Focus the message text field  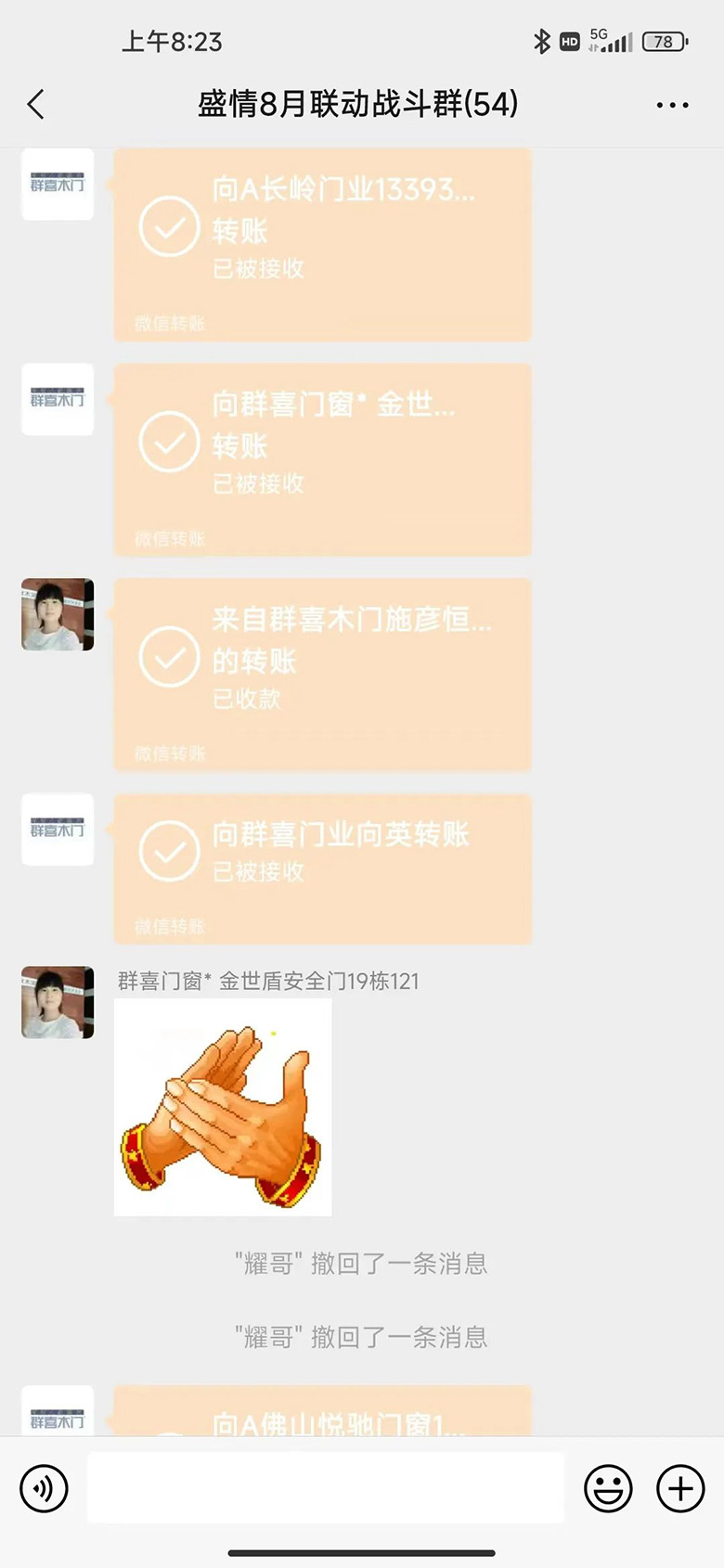pos(325,1487)
